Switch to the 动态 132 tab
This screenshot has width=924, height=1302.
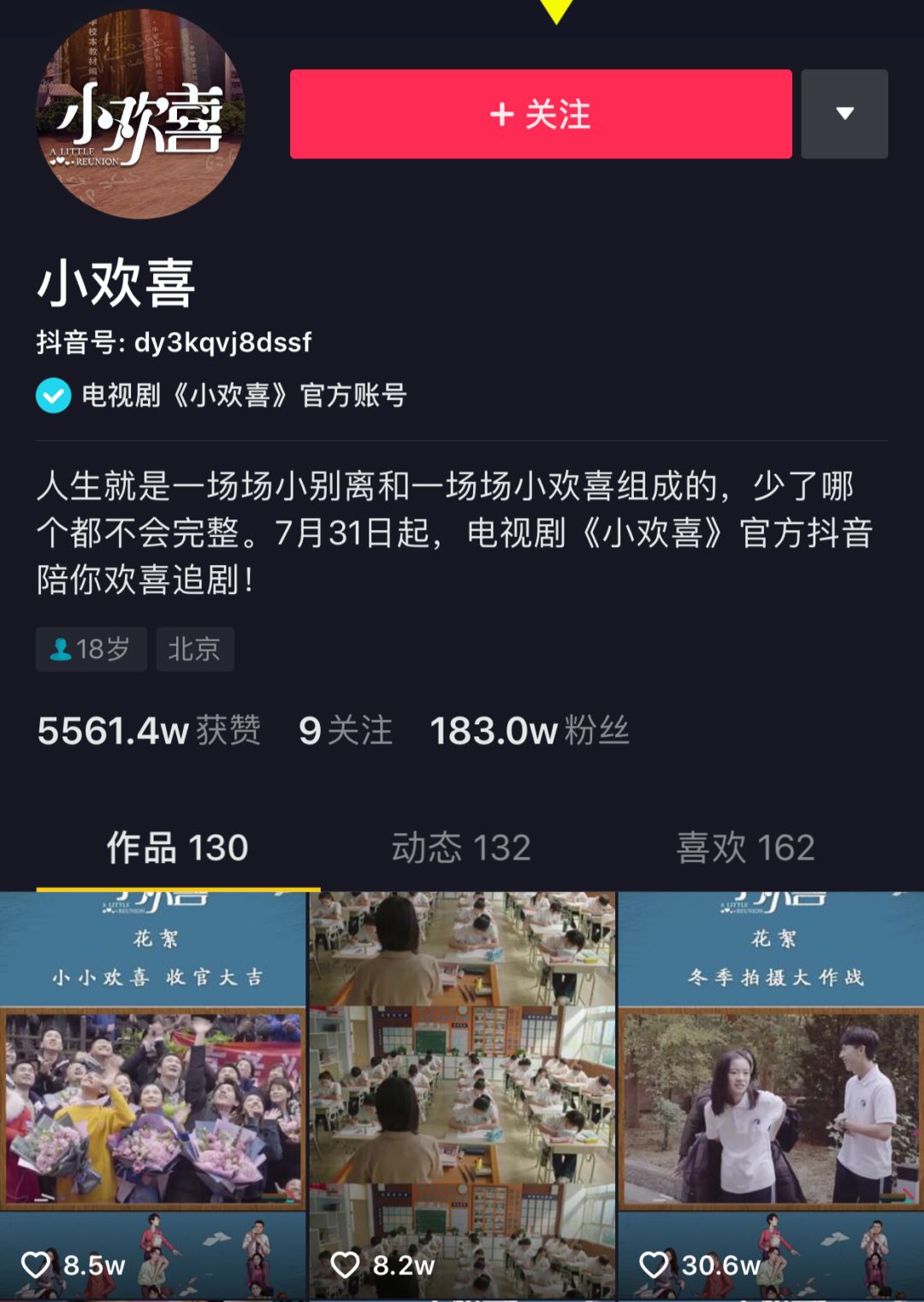[461, 847]
